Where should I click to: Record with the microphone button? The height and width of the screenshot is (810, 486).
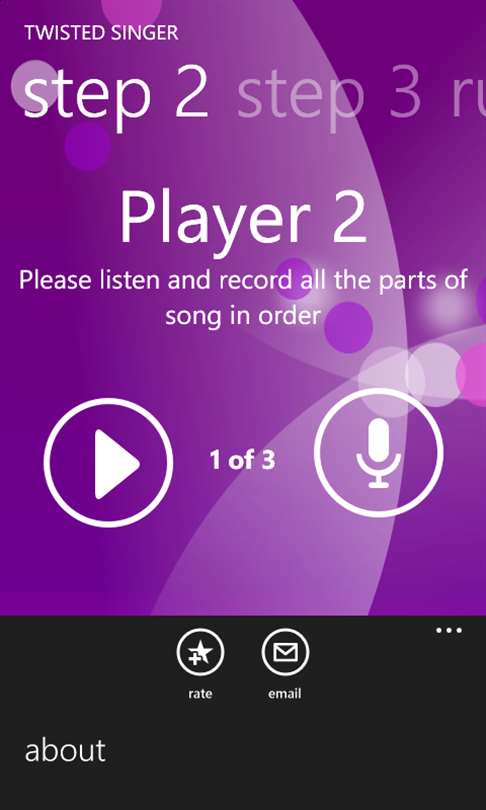[379, 453]
